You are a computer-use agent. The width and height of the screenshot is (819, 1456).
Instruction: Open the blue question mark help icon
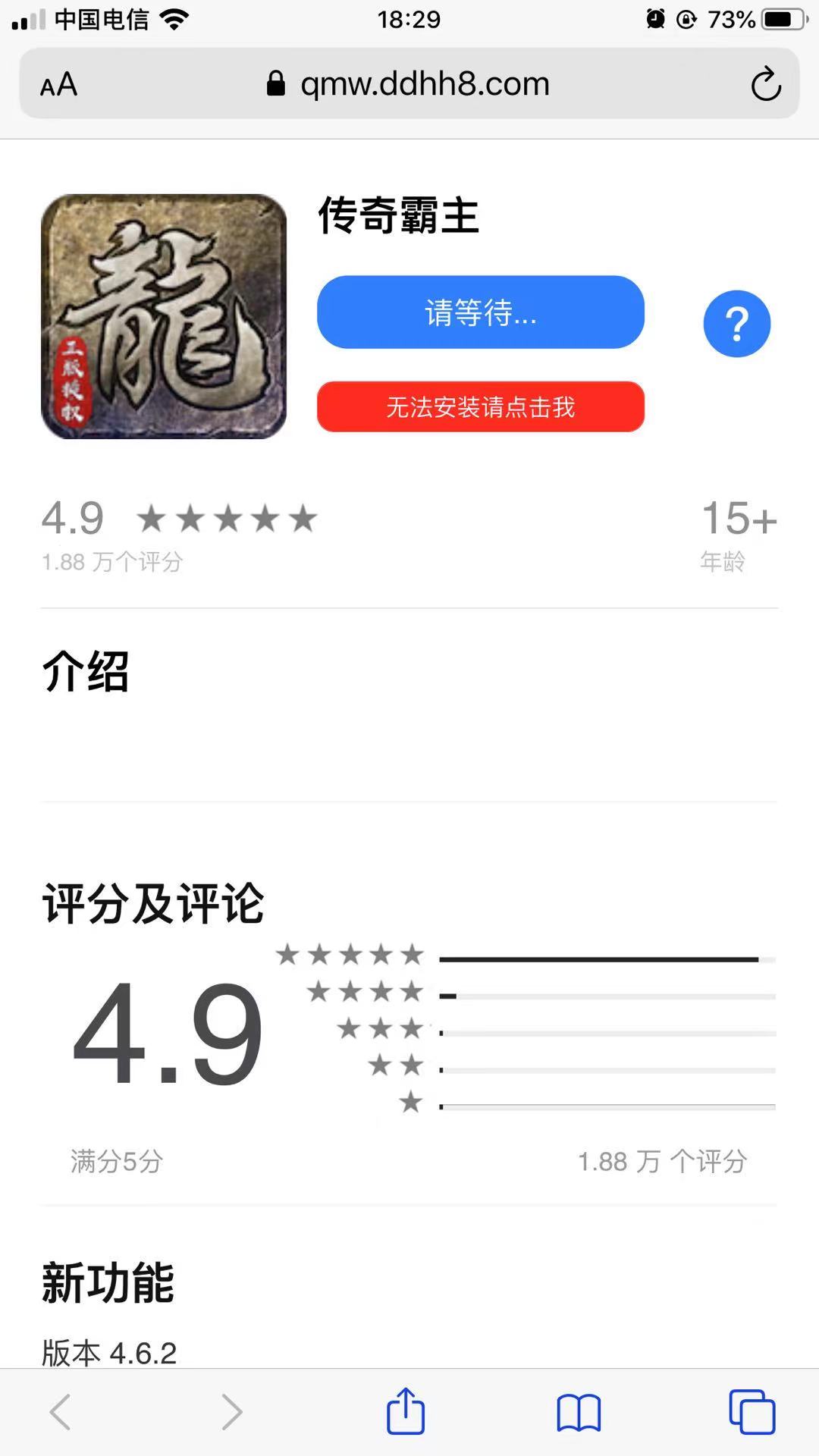736,325
